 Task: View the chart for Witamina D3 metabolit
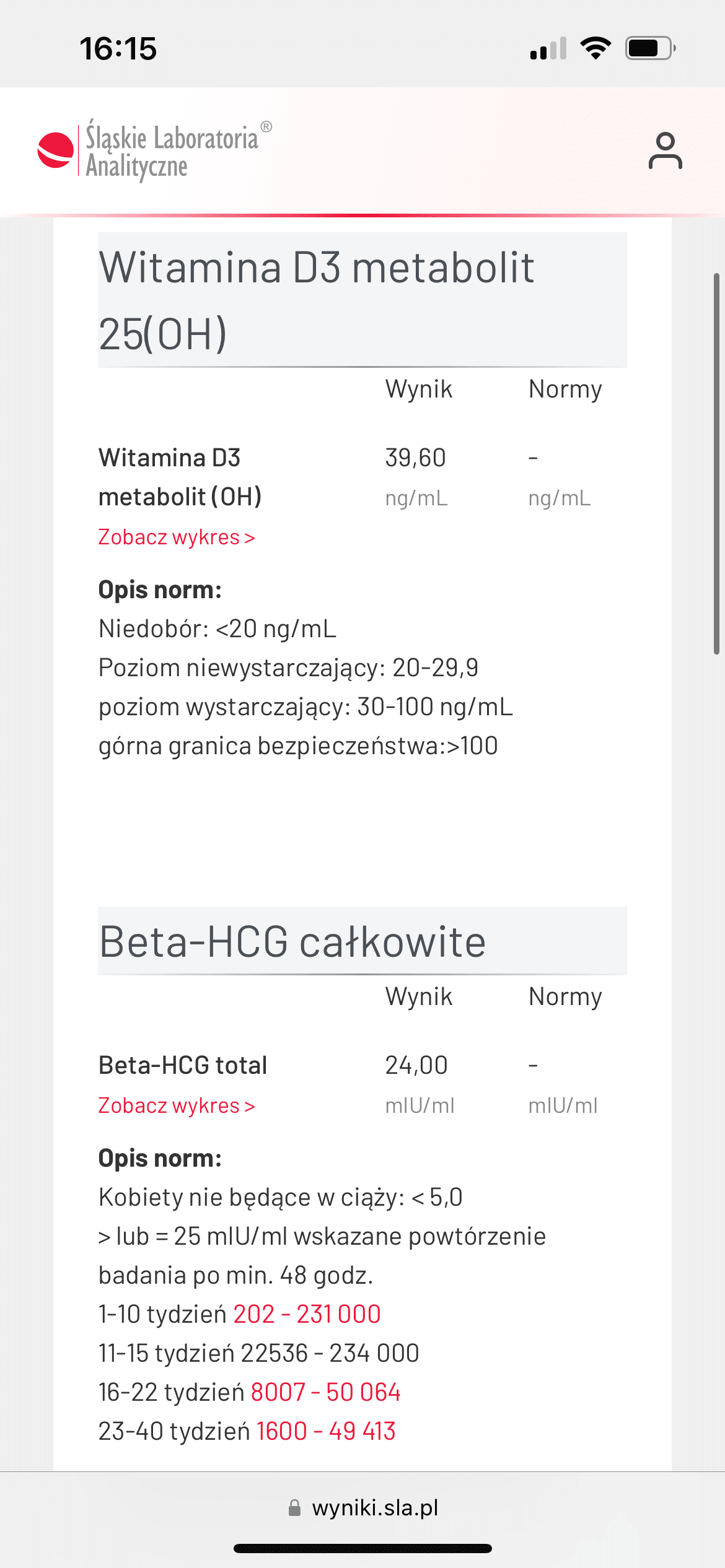coord(177,538)
